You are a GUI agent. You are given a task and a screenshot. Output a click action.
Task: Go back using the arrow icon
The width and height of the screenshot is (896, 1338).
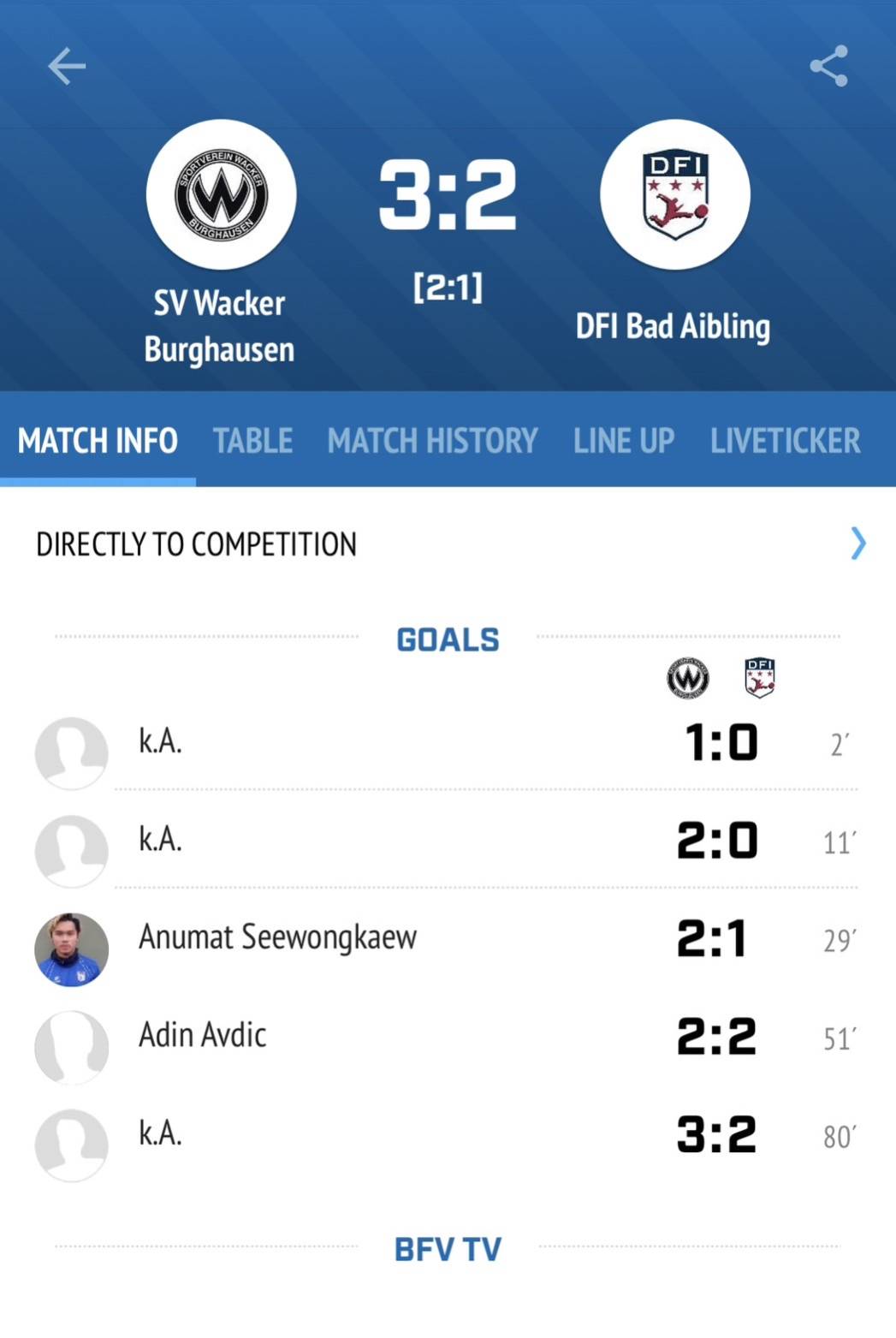[67, 67]
